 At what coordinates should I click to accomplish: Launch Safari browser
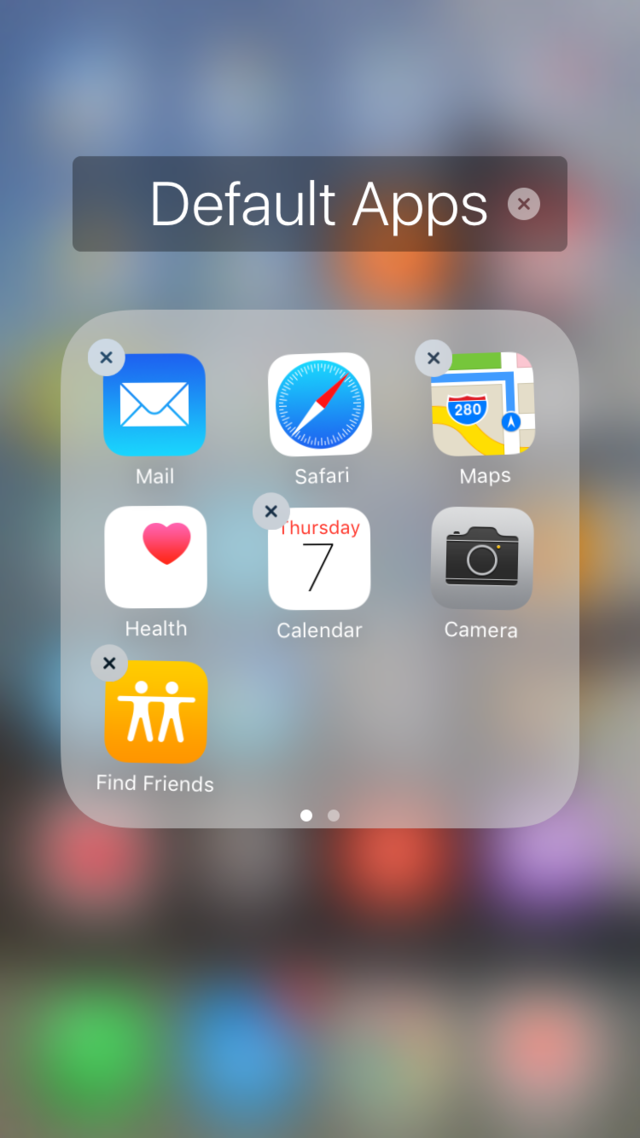[x=320, y=405]
